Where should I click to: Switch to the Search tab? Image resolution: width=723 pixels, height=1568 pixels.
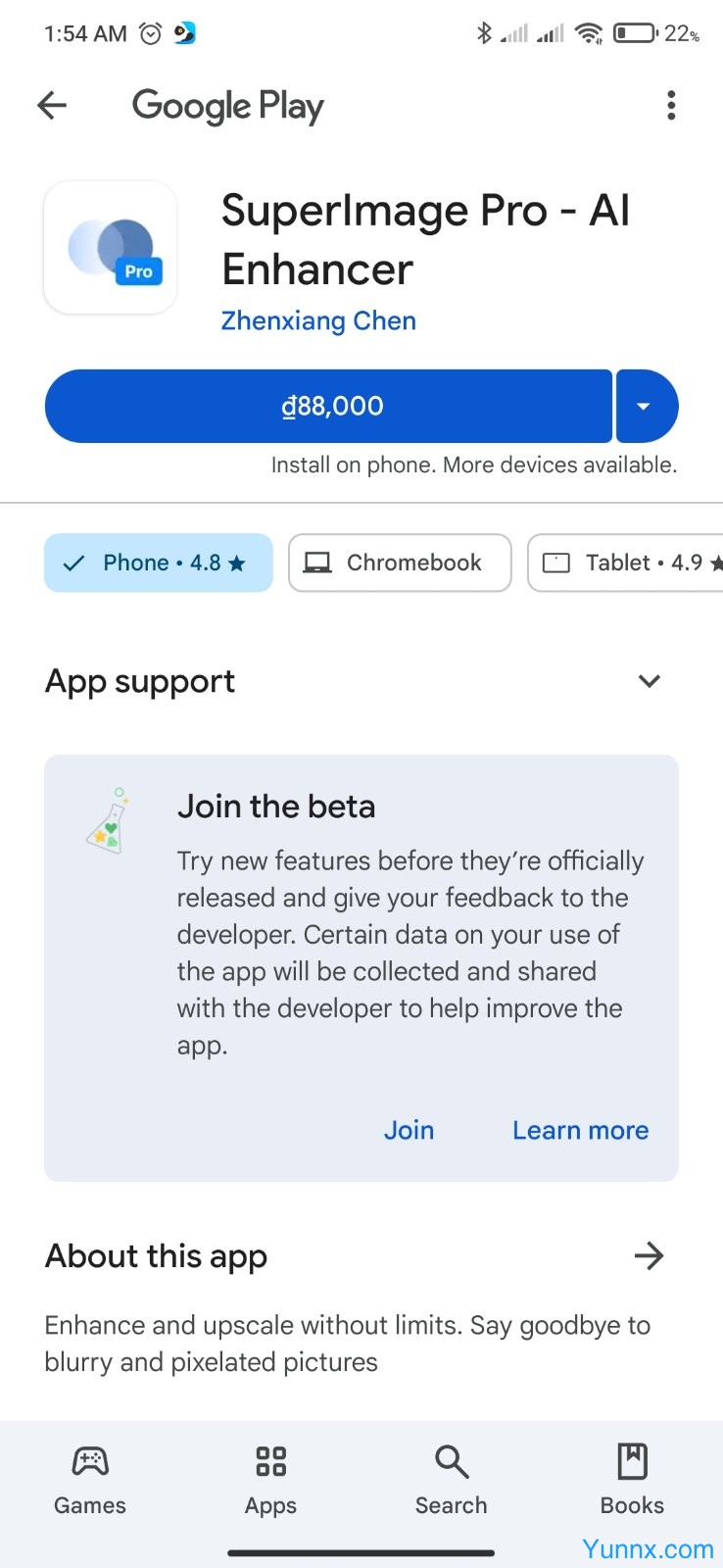pyautogui.click(x=451, y=1480)
